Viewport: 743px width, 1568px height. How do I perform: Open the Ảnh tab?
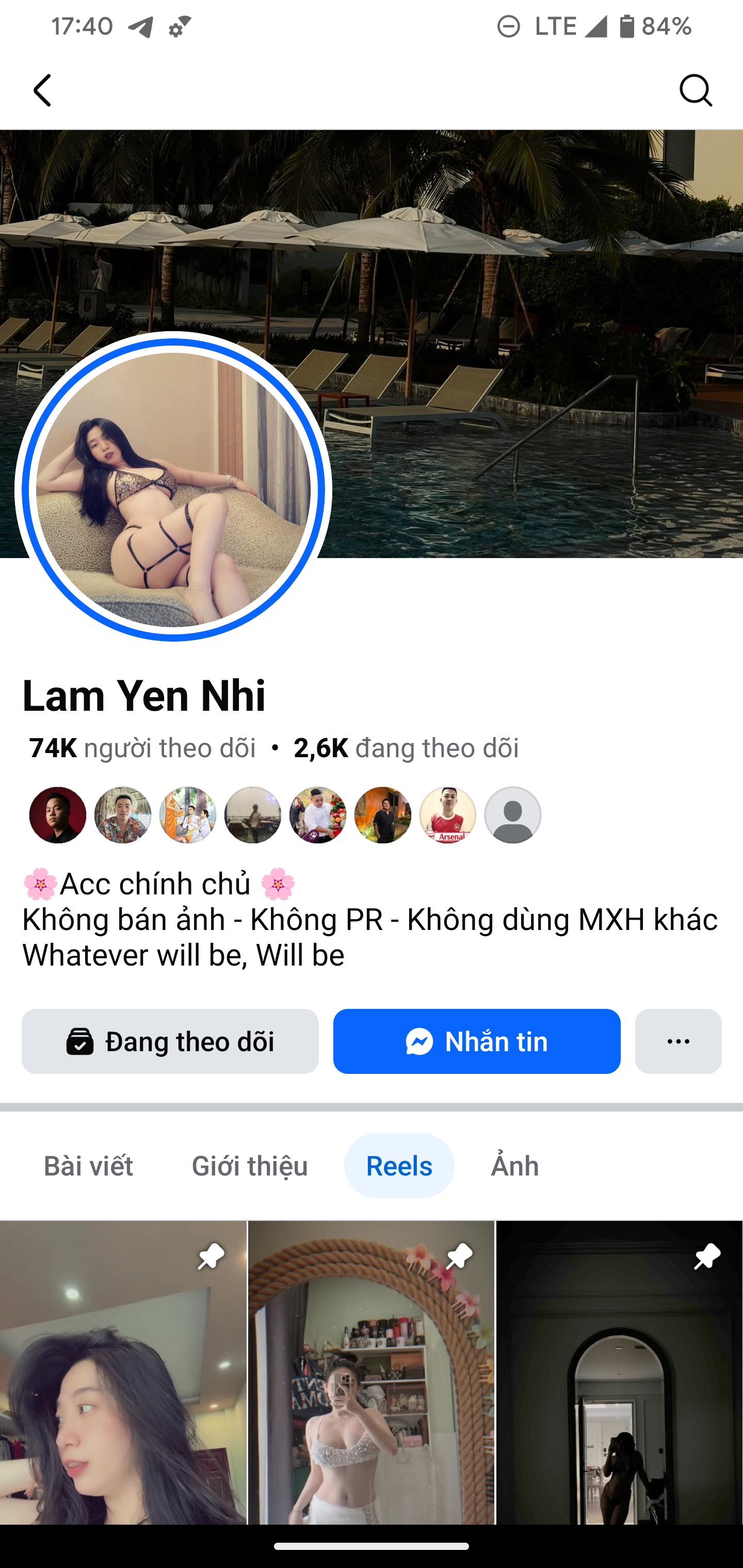coord(514,1165)
